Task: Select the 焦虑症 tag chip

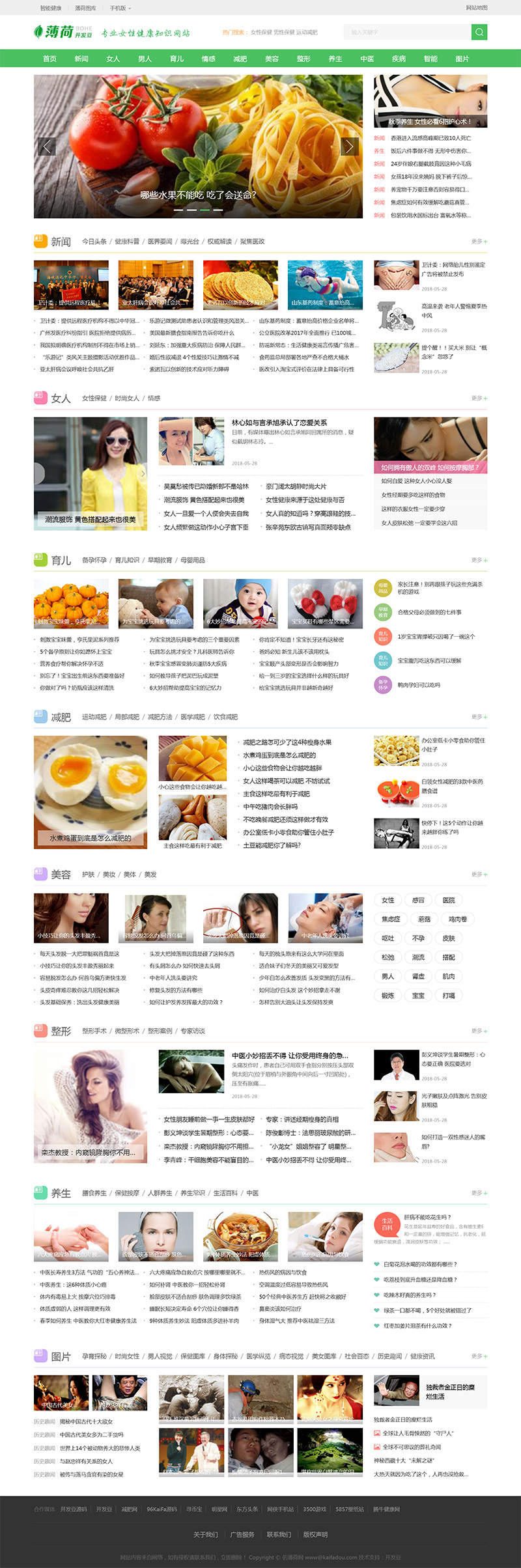Action: pos(391,919)
